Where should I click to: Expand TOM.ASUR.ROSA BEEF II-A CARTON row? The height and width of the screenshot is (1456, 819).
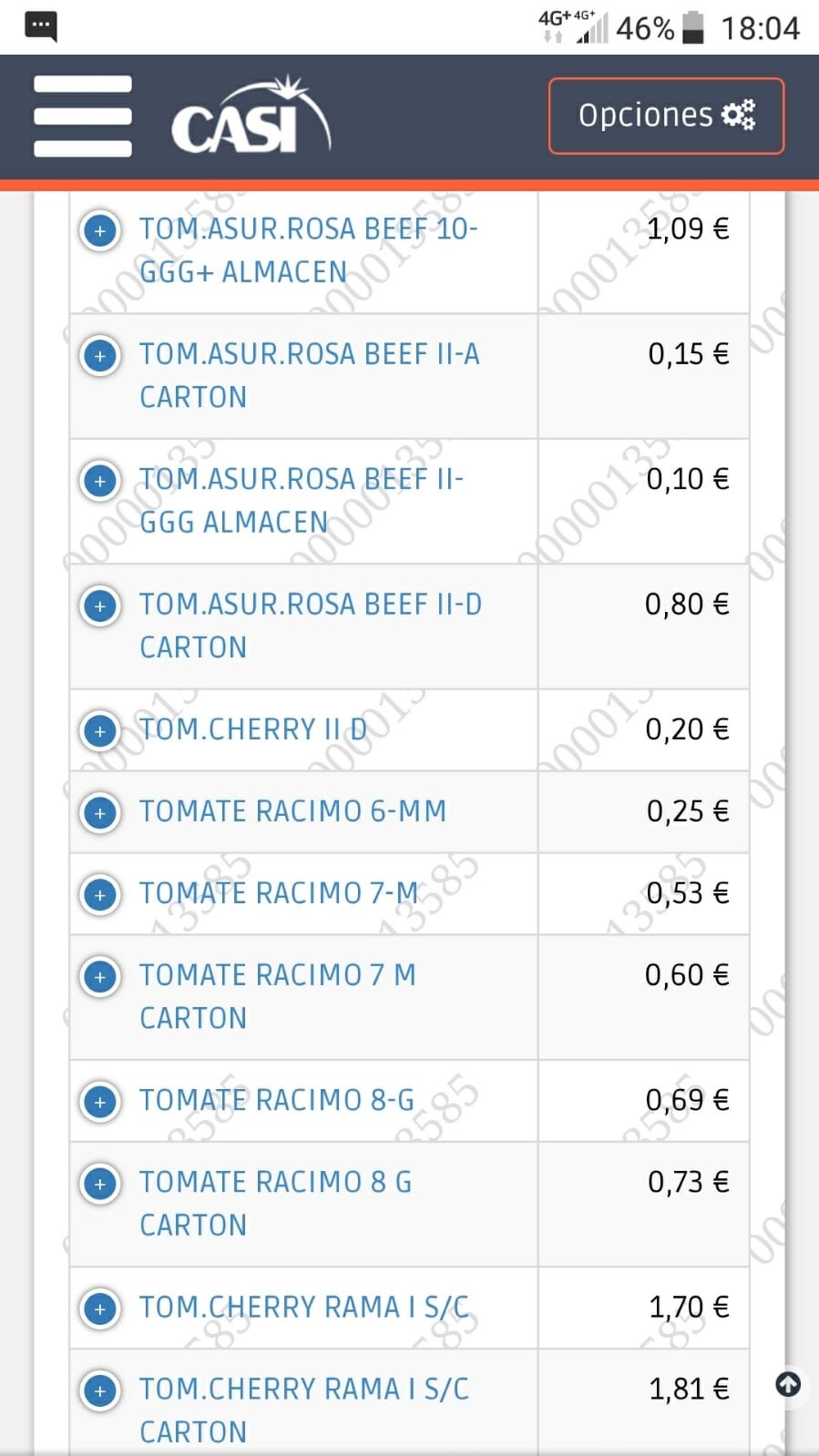click(100, 355)
